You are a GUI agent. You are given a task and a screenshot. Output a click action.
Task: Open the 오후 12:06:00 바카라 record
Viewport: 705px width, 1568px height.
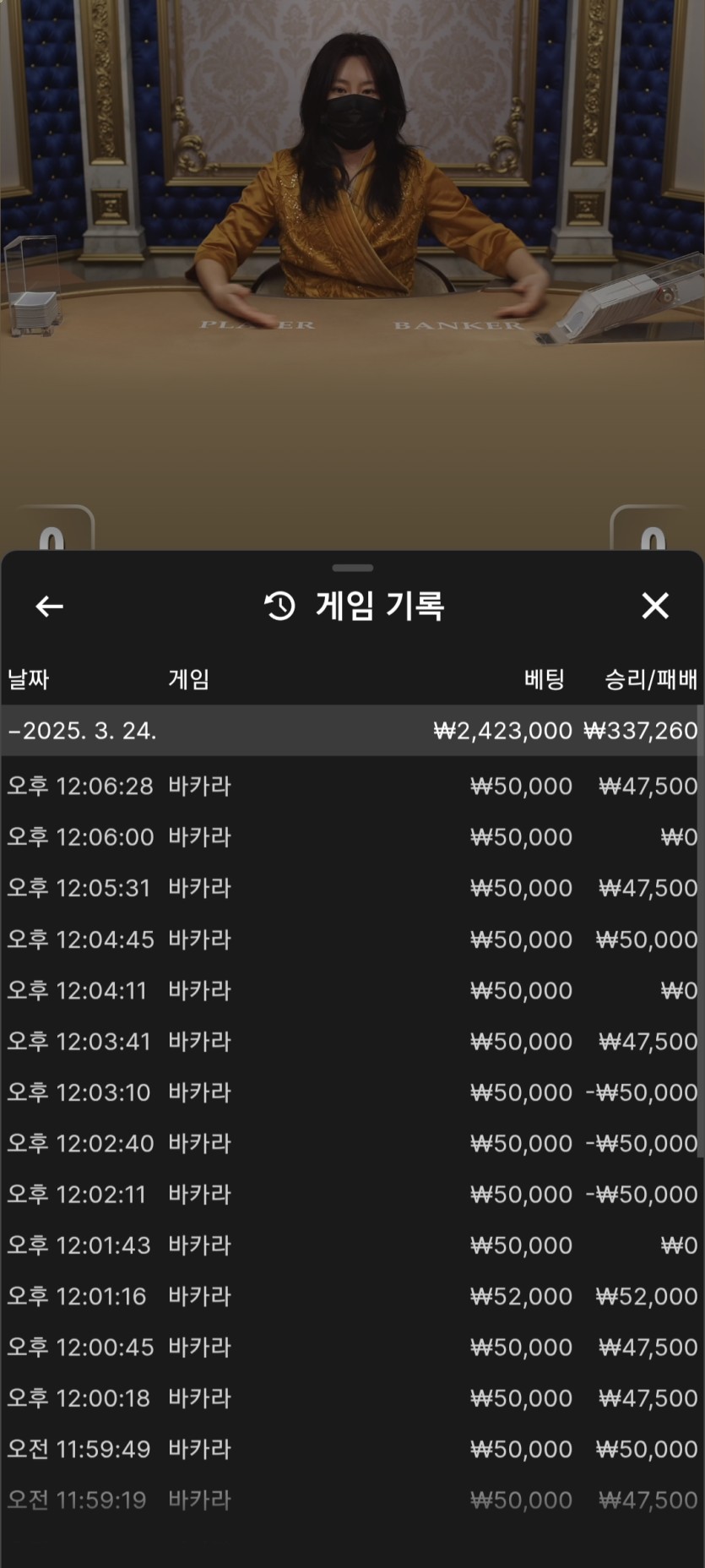[352, 837]
